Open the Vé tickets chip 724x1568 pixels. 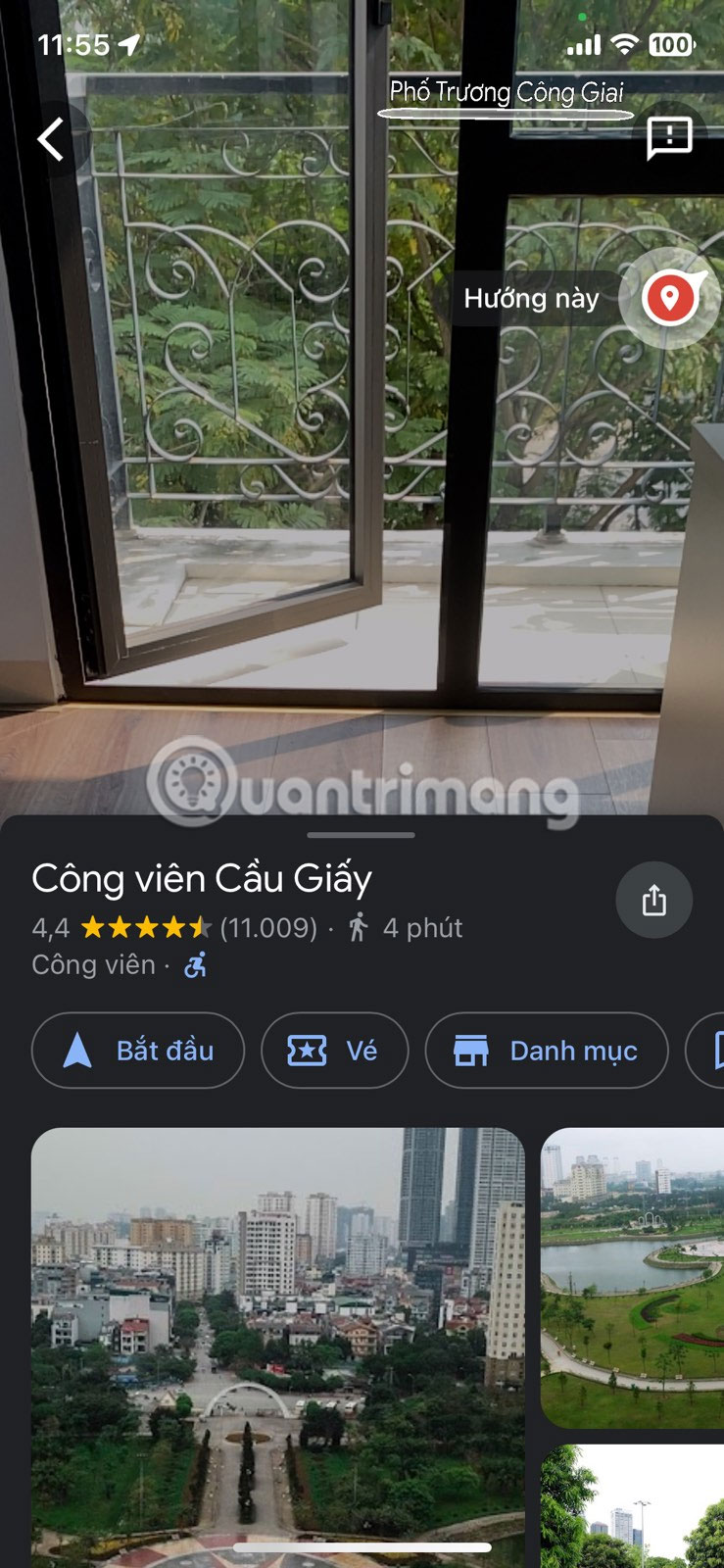(x=334, y=1051)
